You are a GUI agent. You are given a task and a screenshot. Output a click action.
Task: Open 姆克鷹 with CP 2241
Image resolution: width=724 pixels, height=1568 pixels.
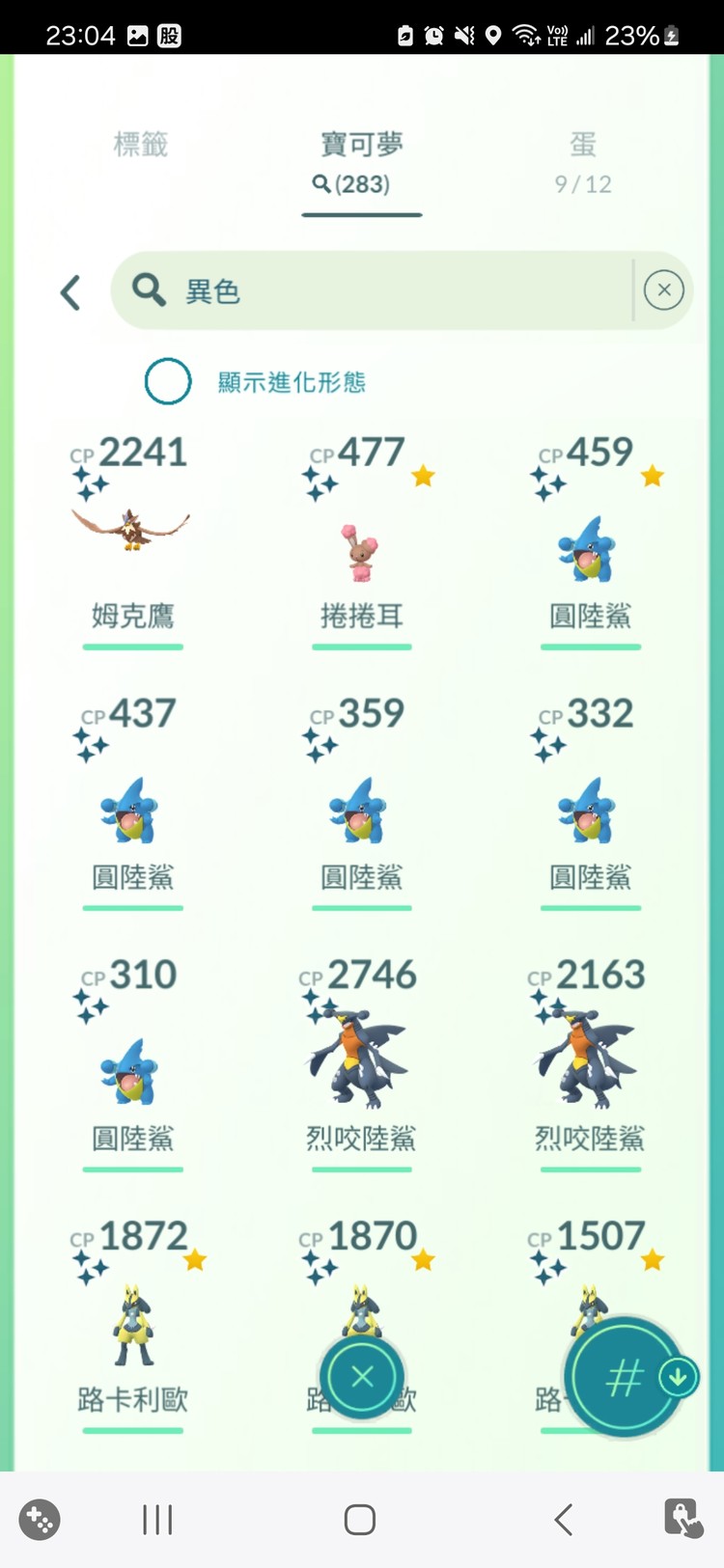(132, 531)
